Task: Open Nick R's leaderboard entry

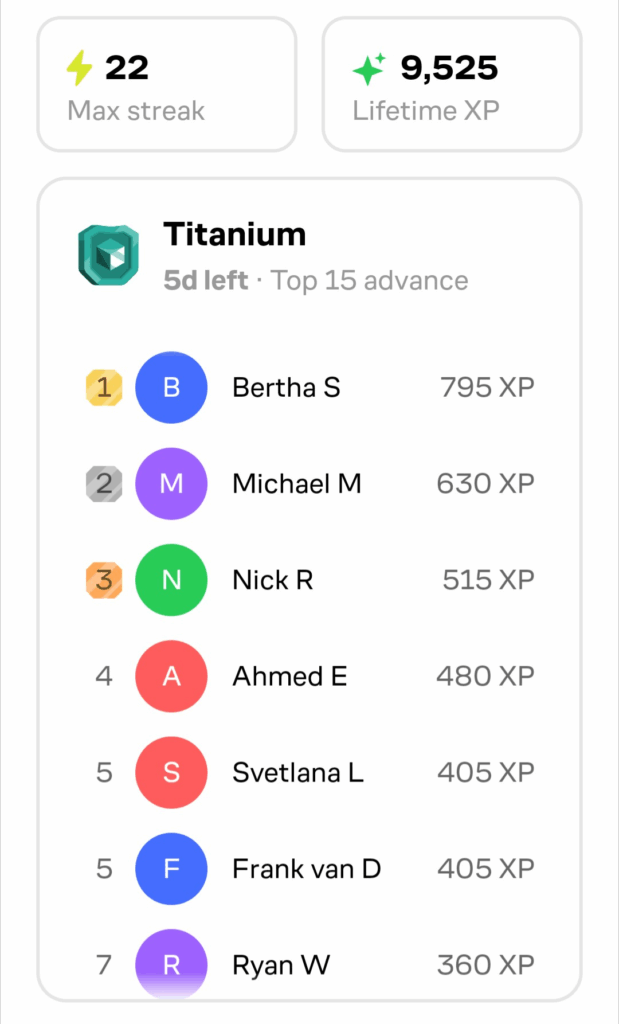Action: click(310, 580)
